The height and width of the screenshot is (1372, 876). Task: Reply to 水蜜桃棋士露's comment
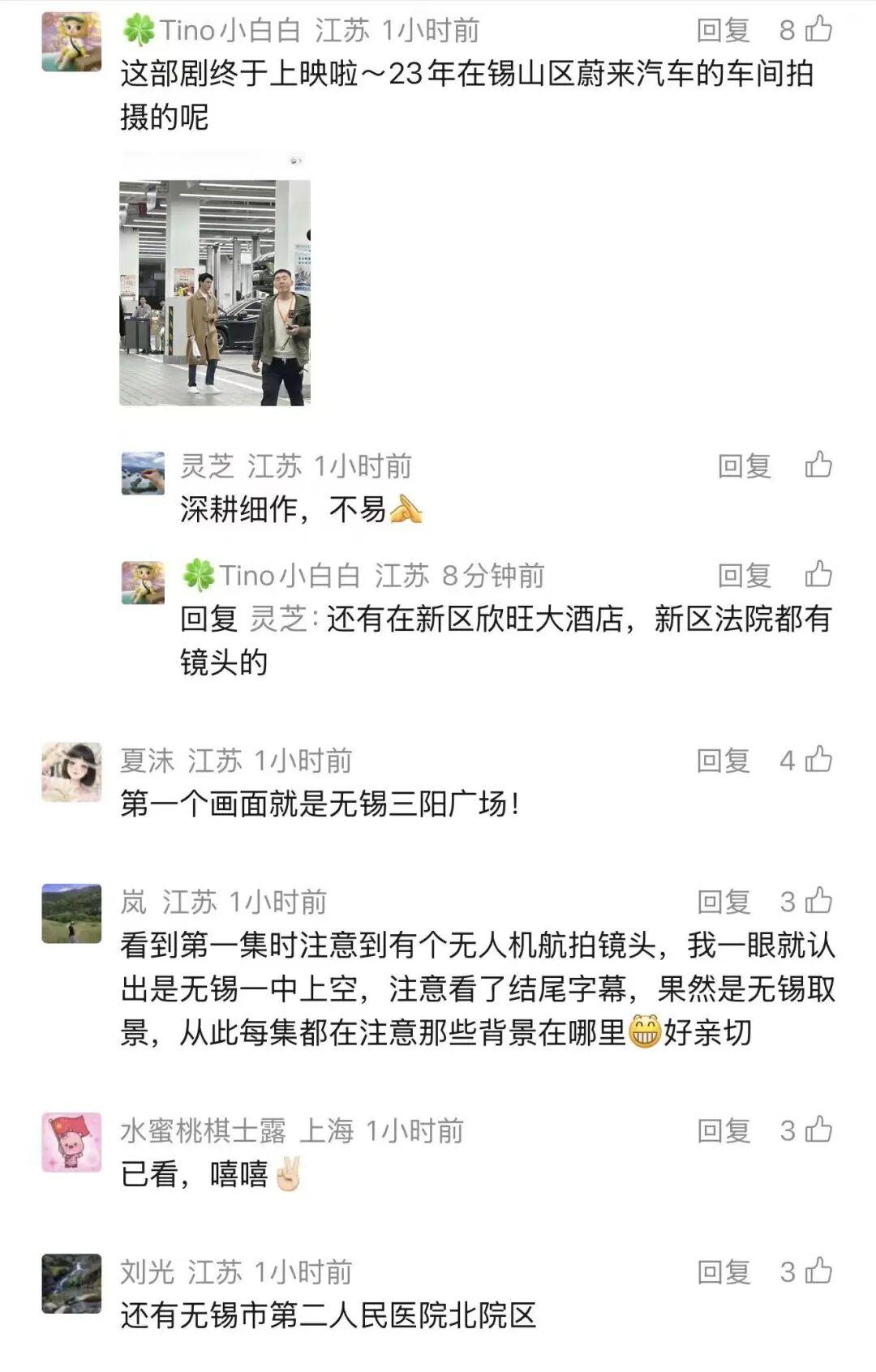(723, 1130)
